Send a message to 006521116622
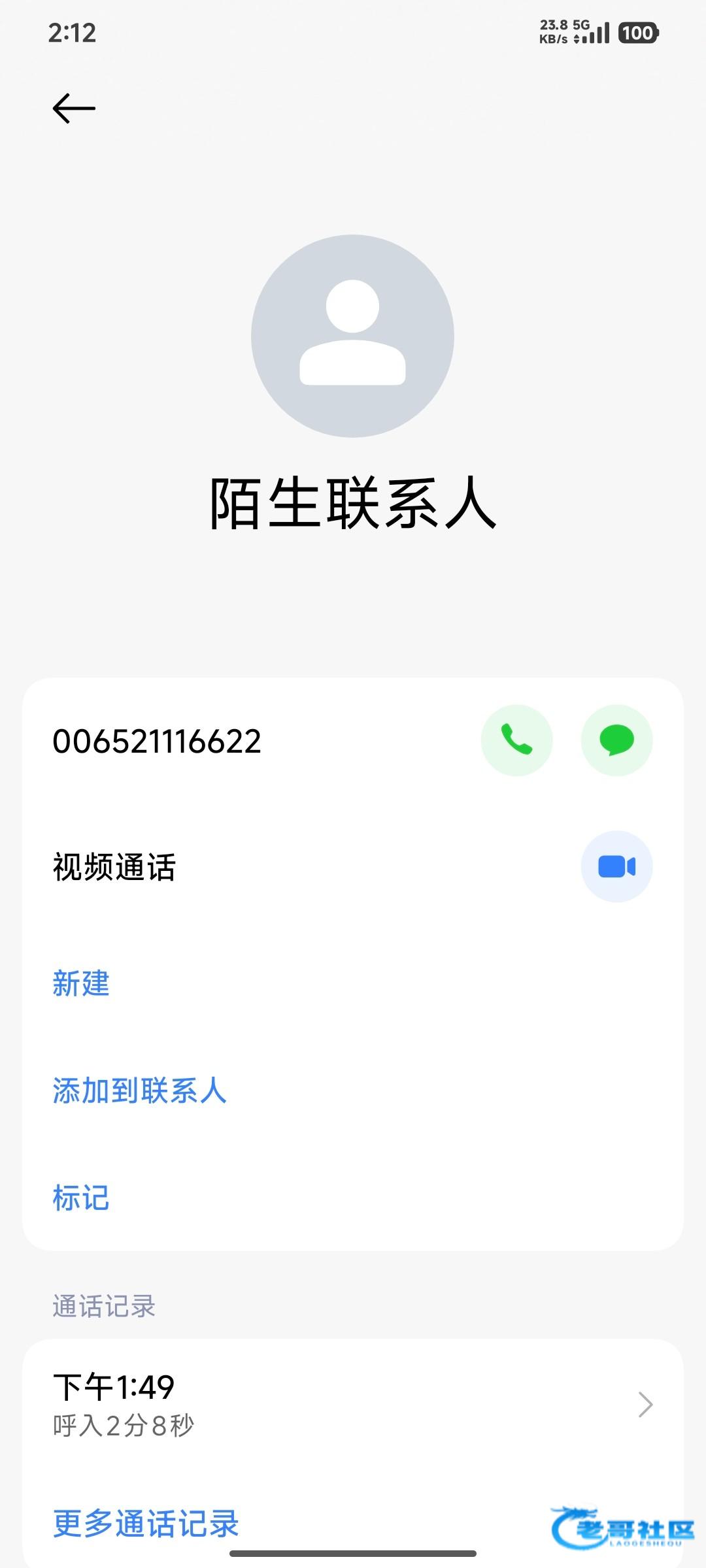This screenshot has height=1568, width=706. (616, 740)
